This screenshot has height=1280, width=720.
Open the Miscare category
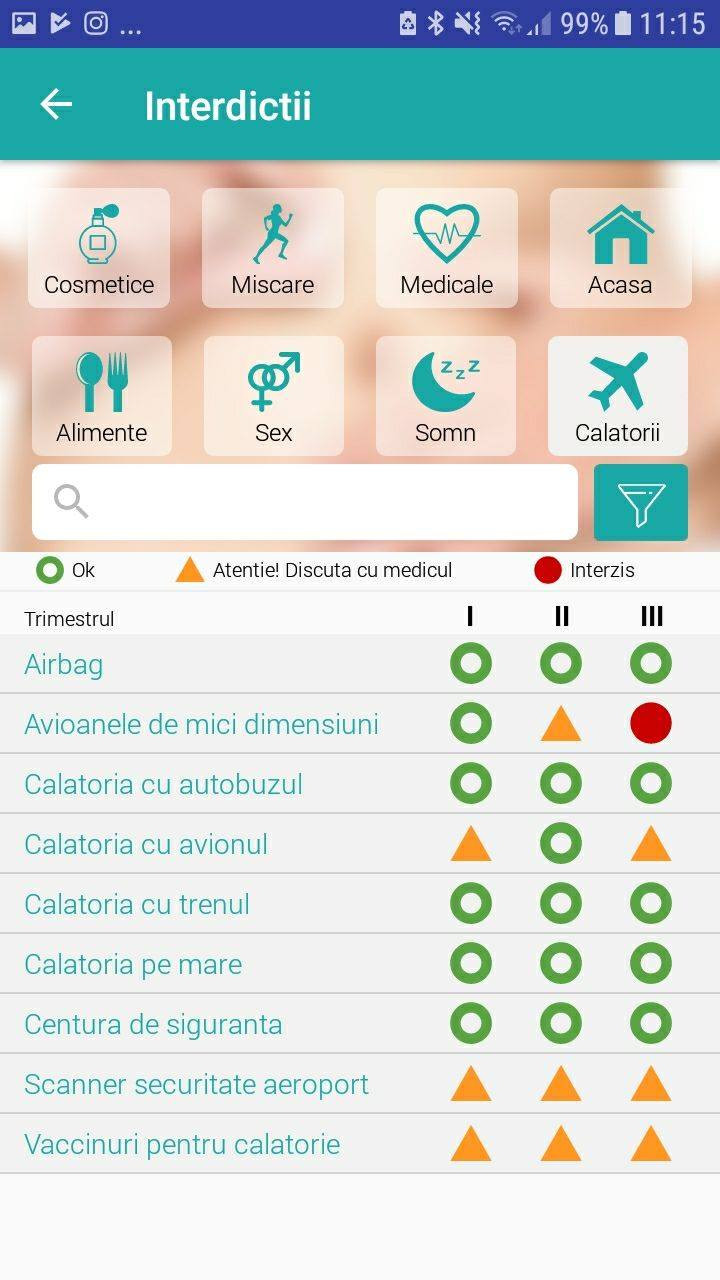click(x=272, y=248)
